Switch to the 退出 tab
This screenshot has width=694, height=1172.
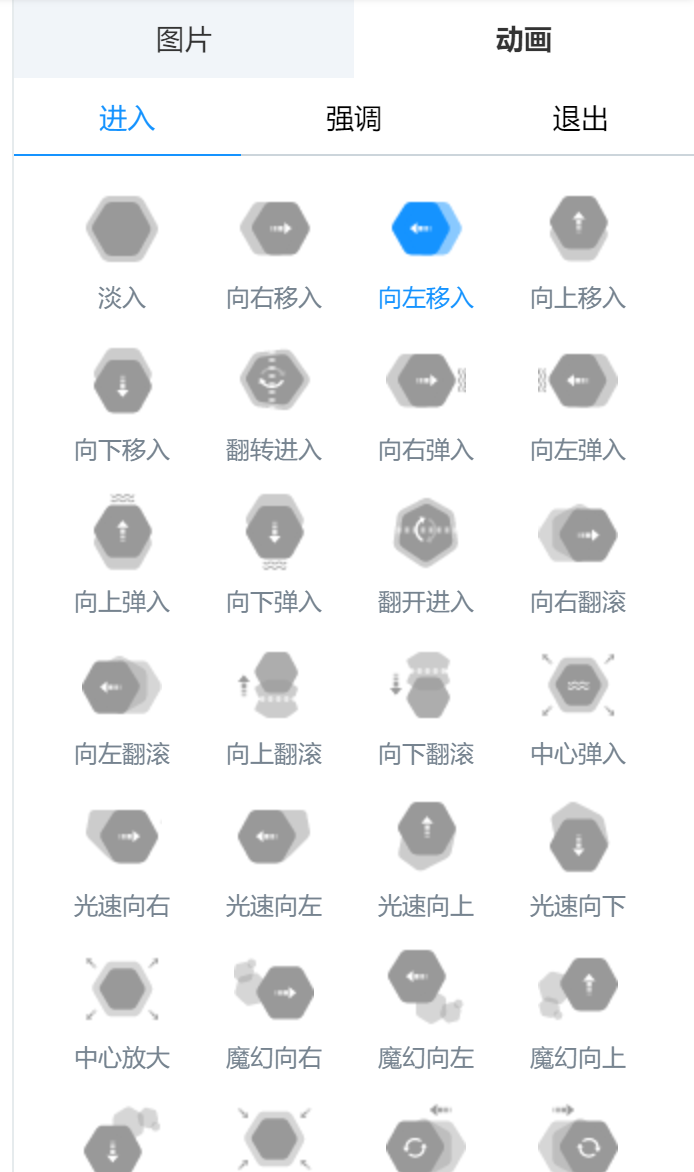point(580,119)
